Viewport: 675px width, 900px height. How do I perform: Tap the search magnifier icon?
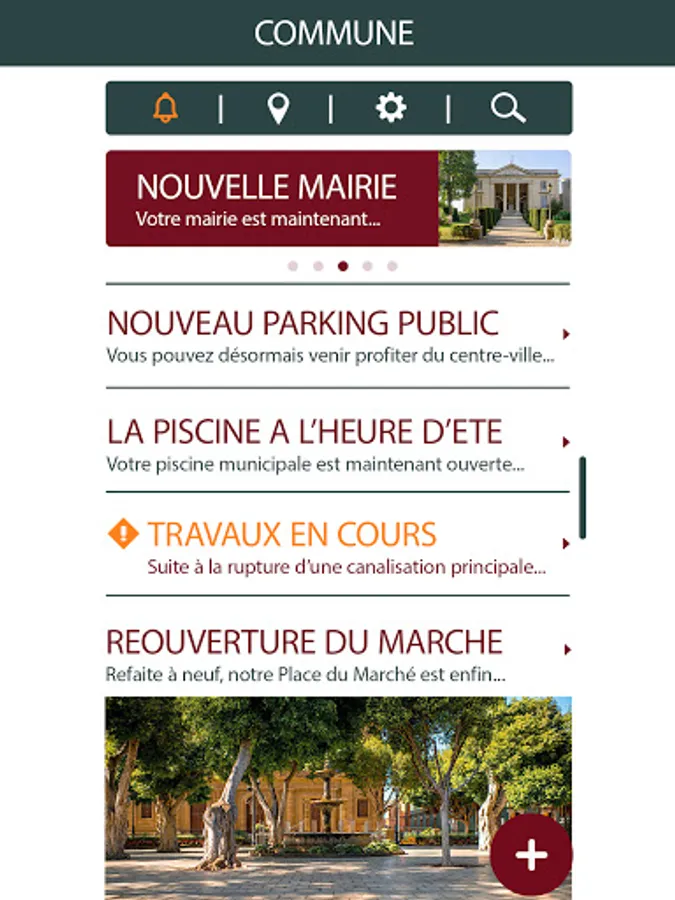click(x=508, y=108)
